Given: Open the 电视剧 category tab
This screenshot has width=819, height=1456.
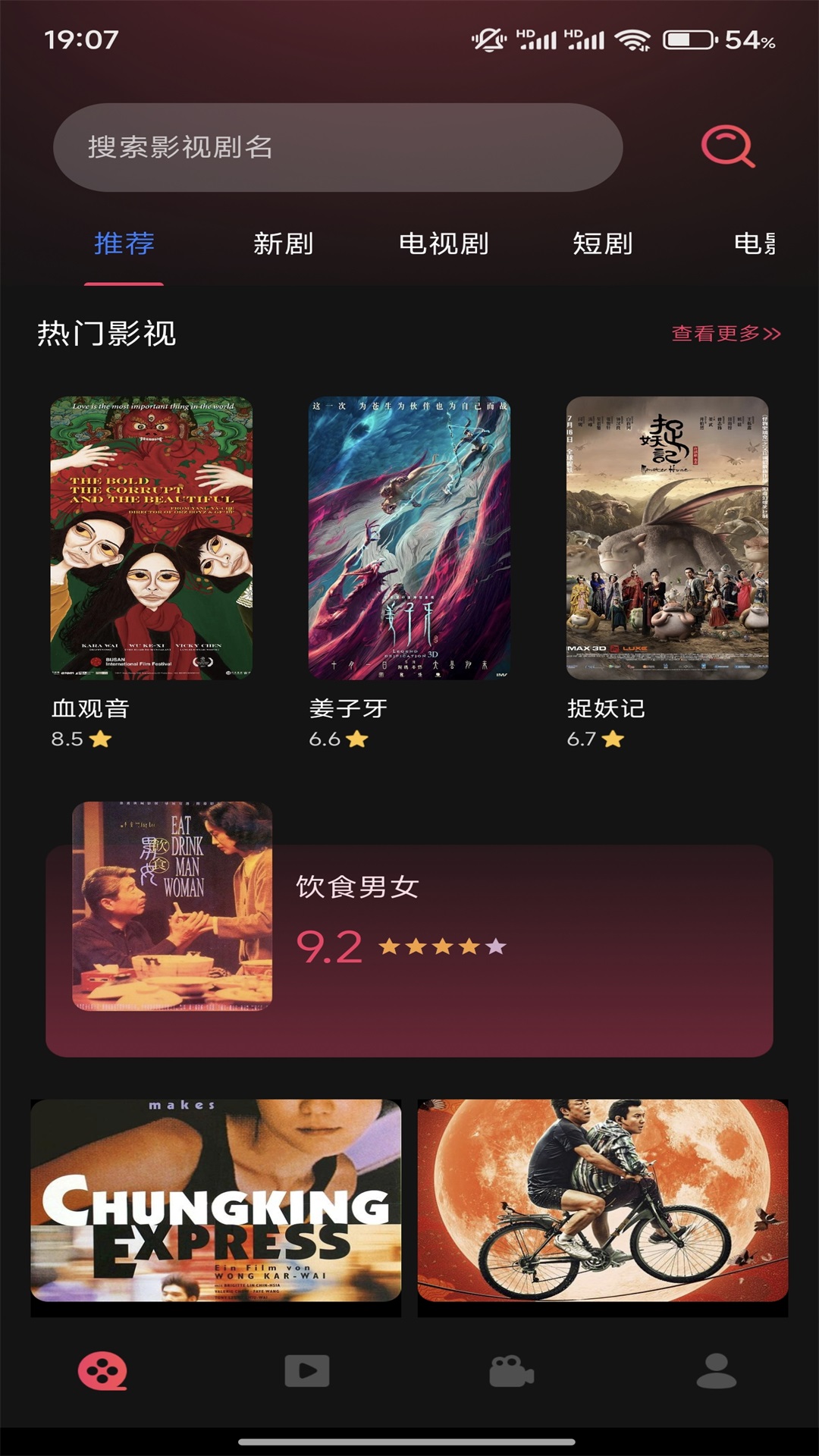Looking at the screenshot, I should [444, 243].
